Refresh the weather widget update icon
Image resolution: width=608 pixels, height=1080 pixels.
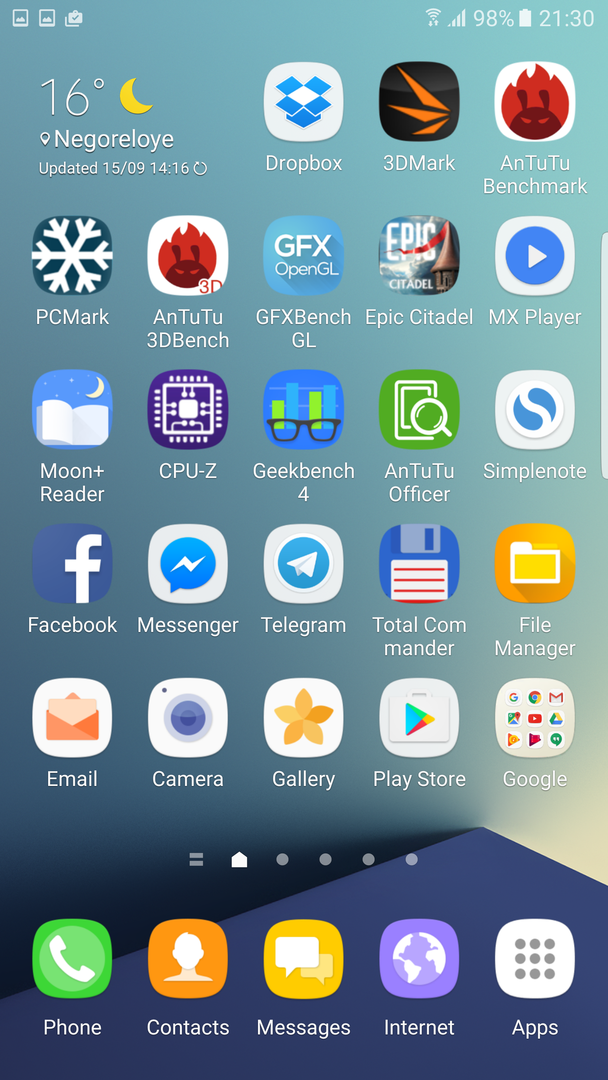[200, 169]
